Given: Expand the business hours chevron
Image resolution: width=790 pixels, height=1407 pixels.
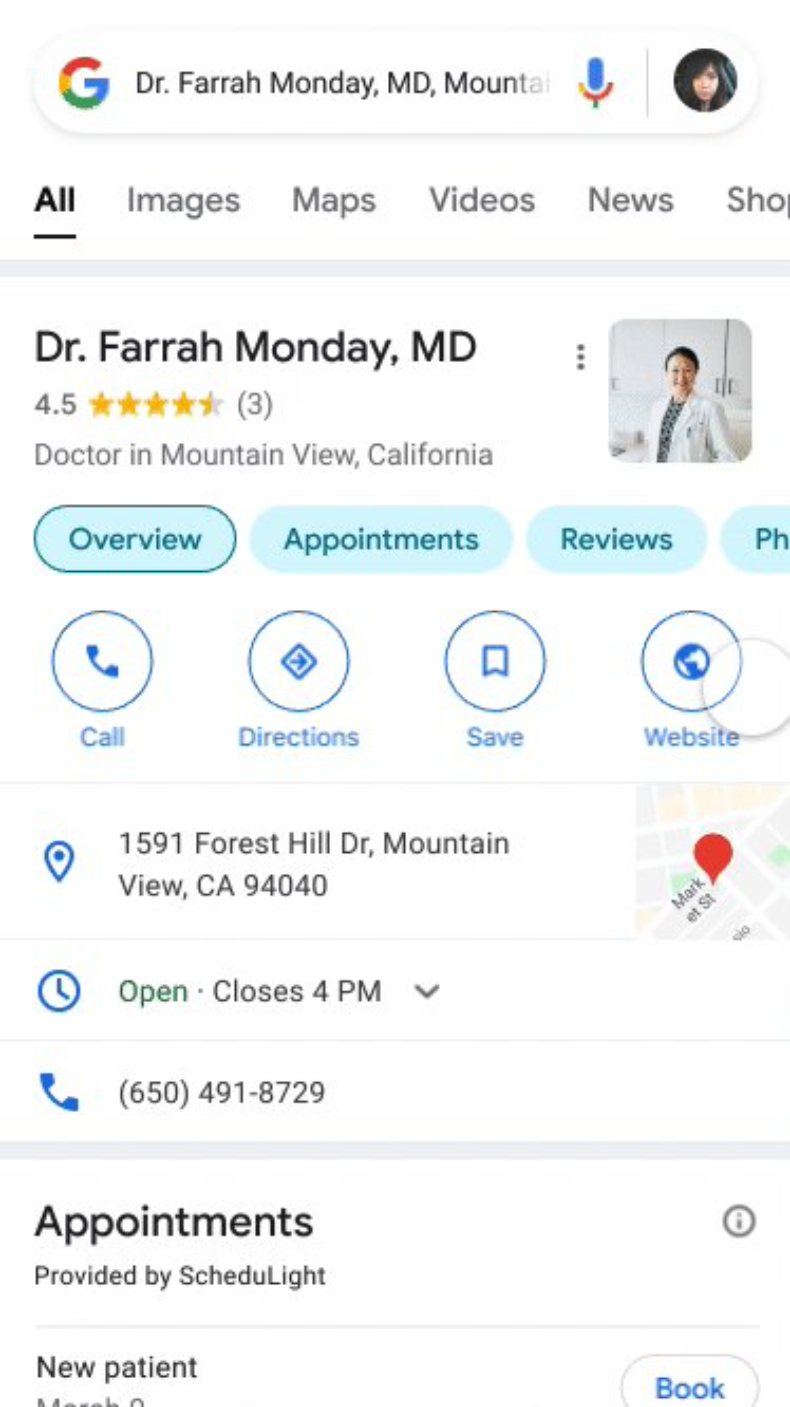Looking at the screenshot, I should point(428,991).
